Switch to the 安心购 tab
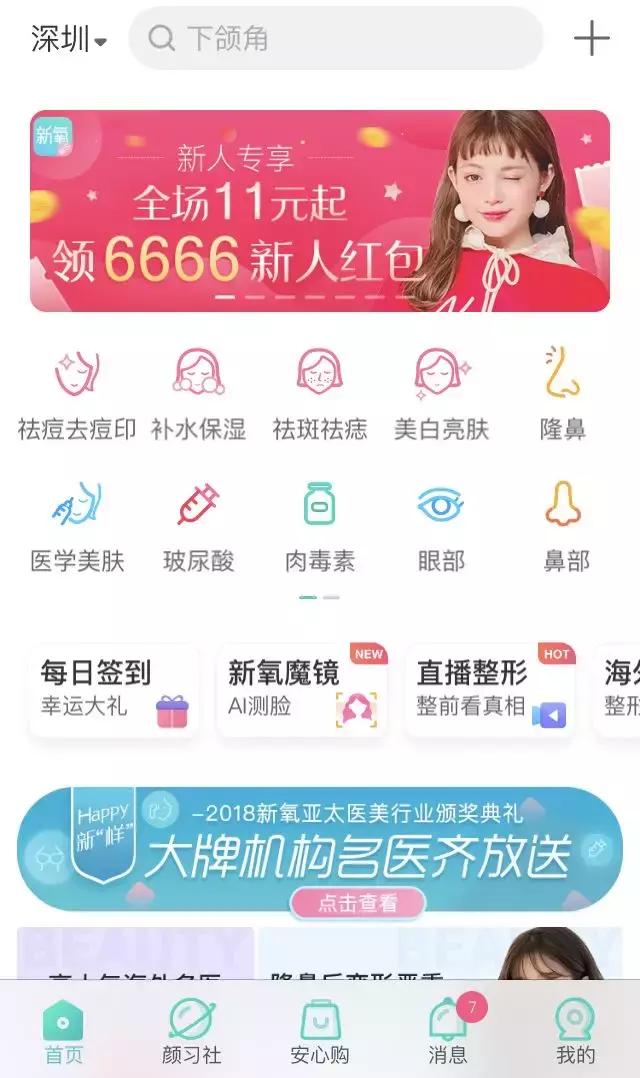Viewport: 640px width, 1078px height. tap(320, 1030)
